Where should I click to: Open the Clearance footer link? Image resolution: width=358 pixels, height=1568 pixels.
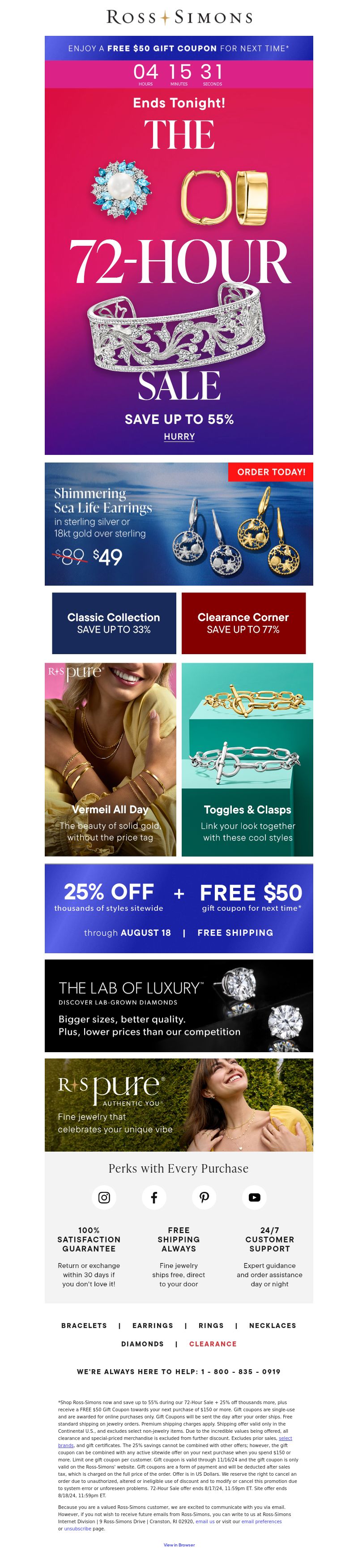213,1343
